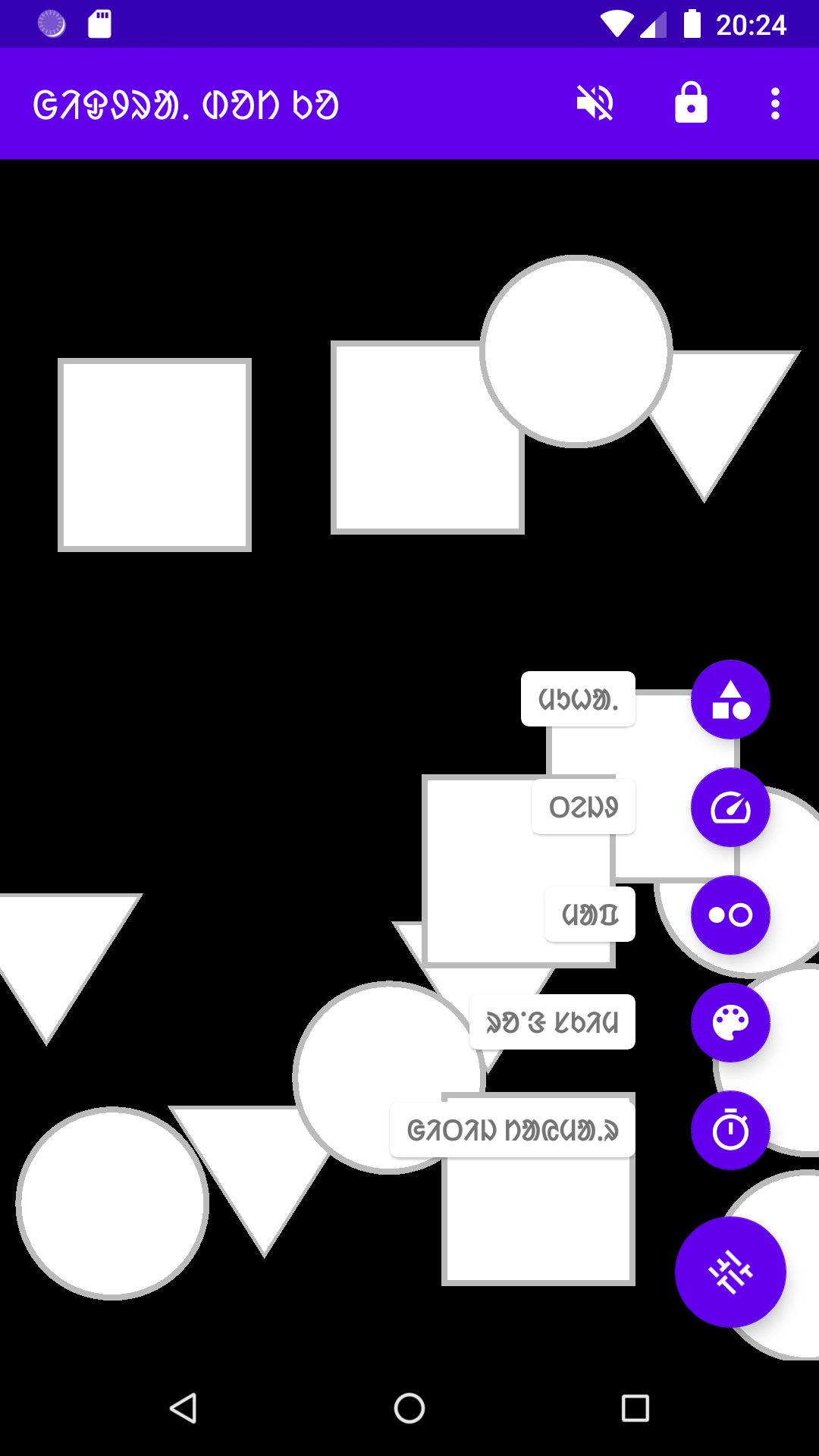This screenshot has width=819, height=1456.
Task: Toggle the mute sound icon
Action: (x=595, y=103)
